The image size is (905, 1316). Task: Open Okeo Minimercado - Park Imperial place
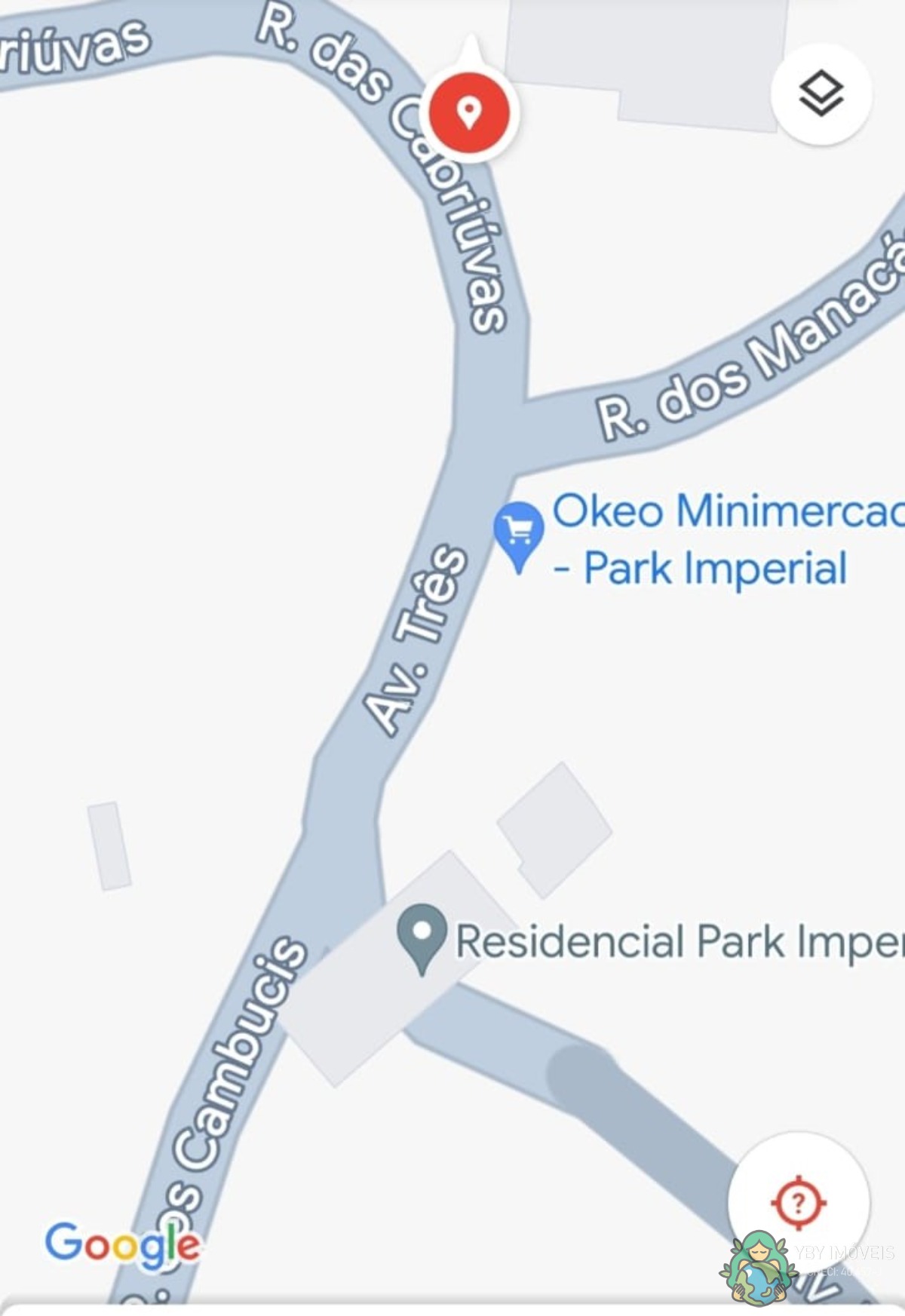[x=518, y=533]
